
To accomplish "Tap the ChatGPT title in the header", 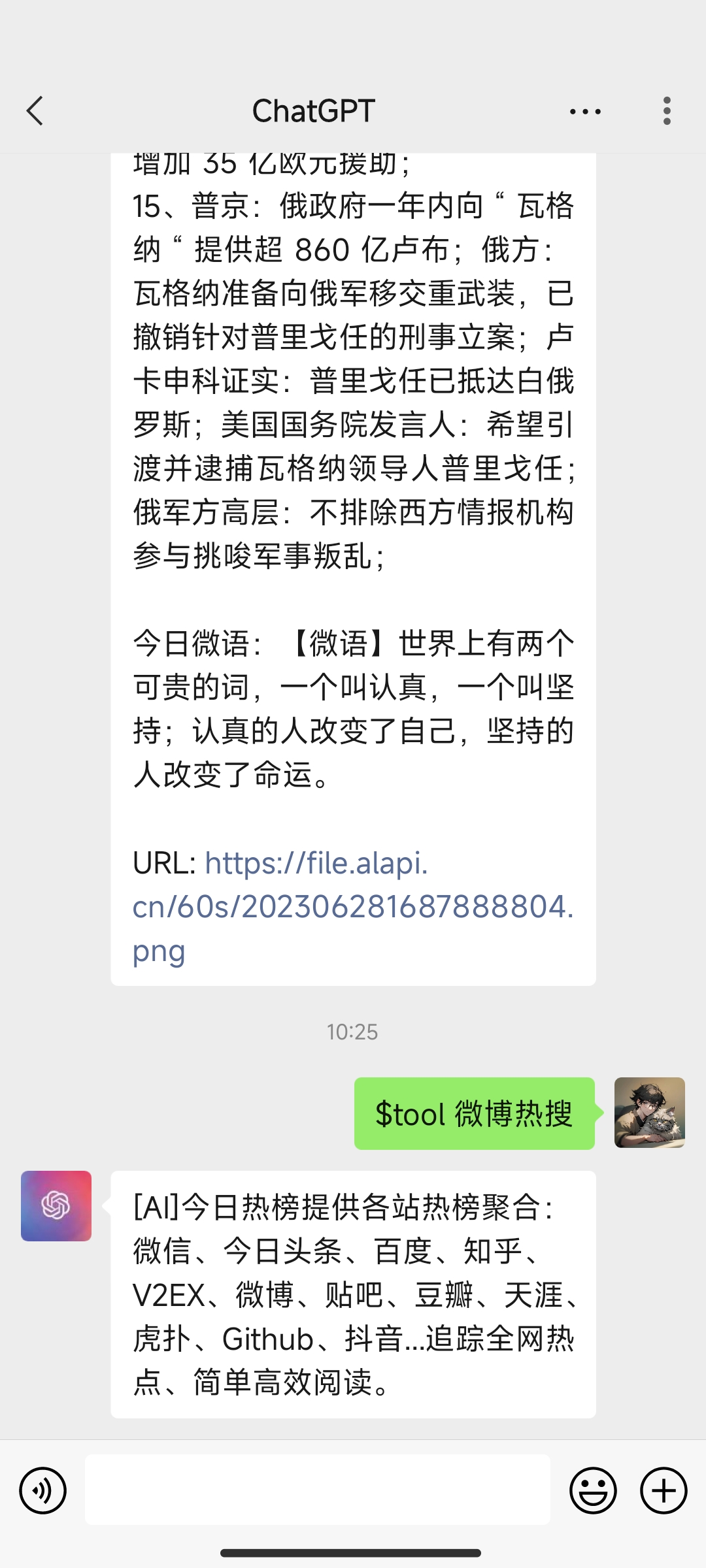I will [313, 110].
